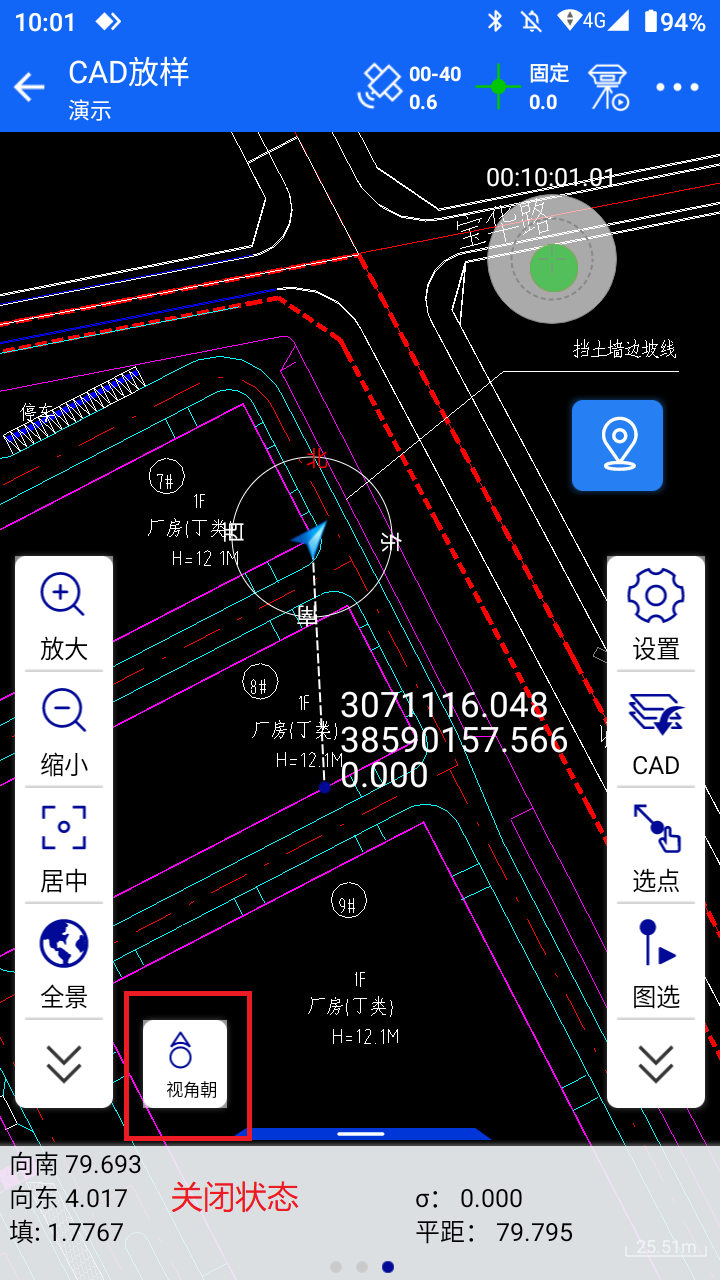Go back using the top arrow
Screen dimensions: 720x1280
tap(30, 87)
